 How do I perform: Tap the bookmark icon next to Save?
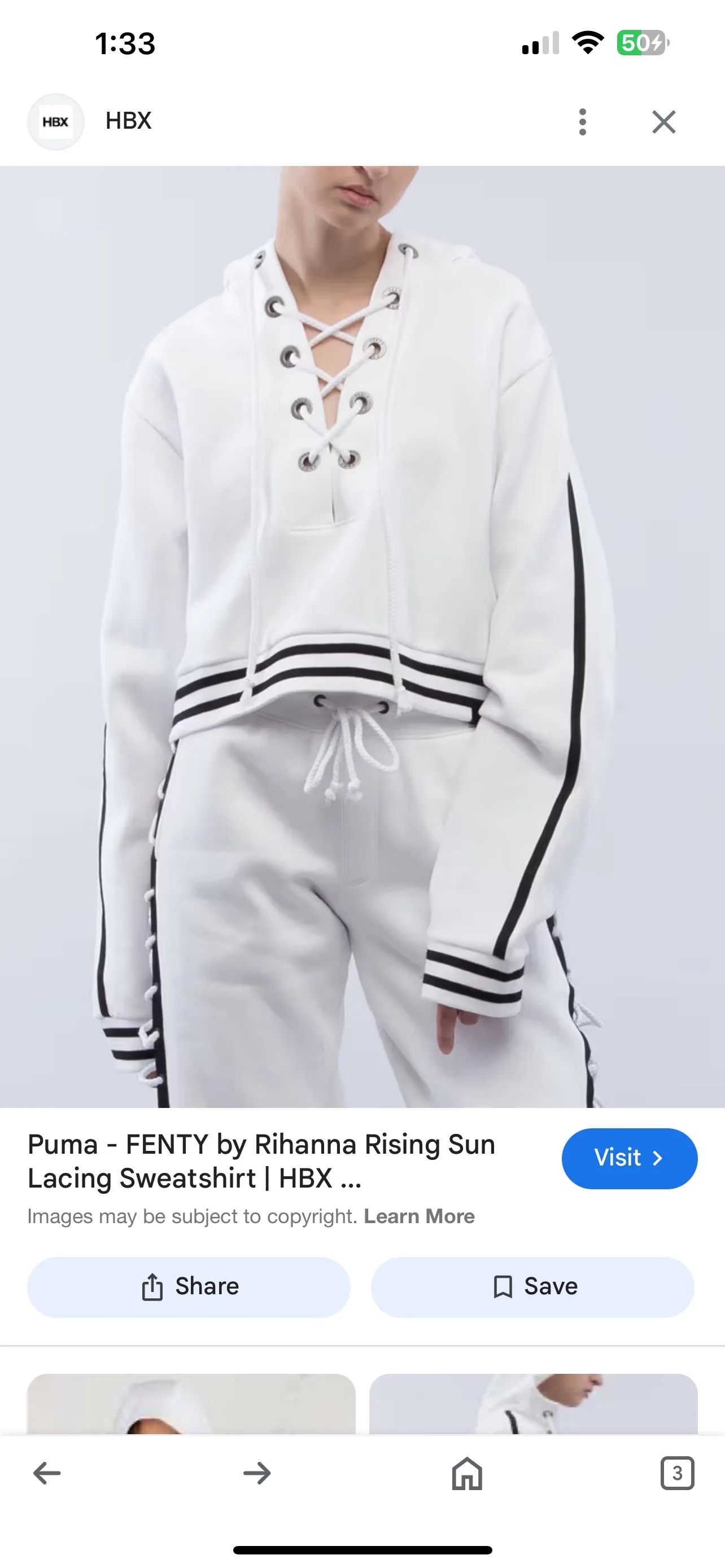[505, 1286]
